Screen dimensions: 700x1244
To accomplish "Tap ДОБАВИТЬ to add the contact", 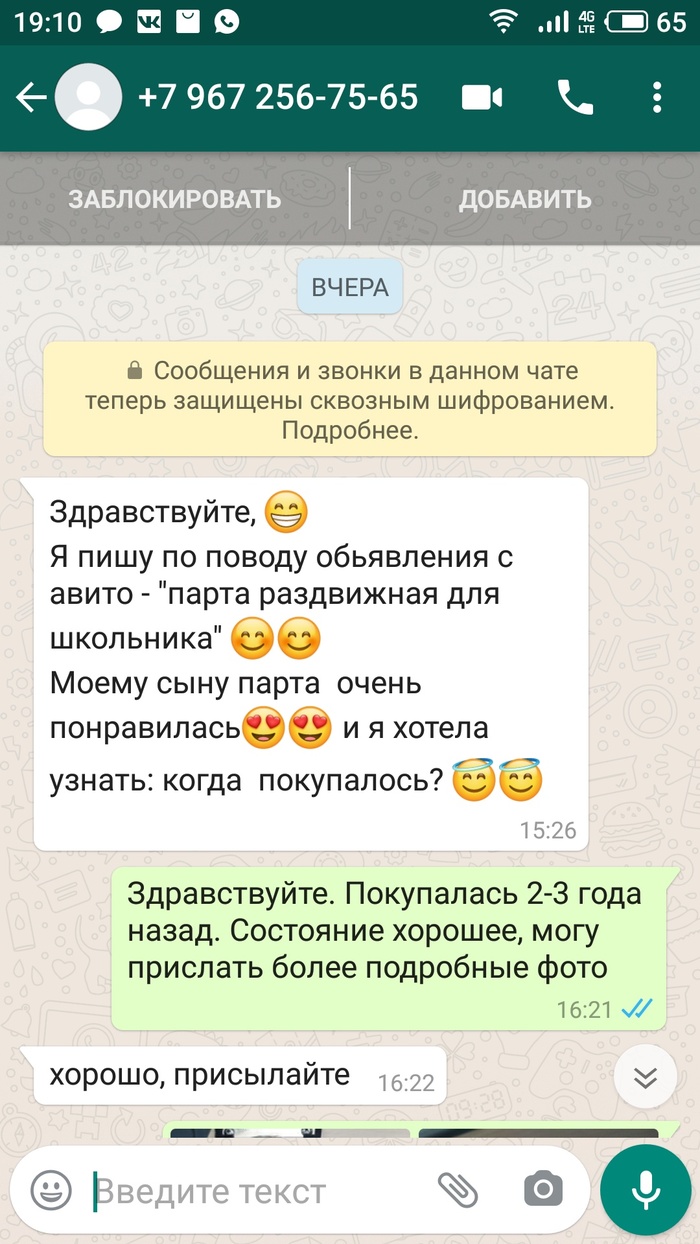I will (x=525, y=199).
